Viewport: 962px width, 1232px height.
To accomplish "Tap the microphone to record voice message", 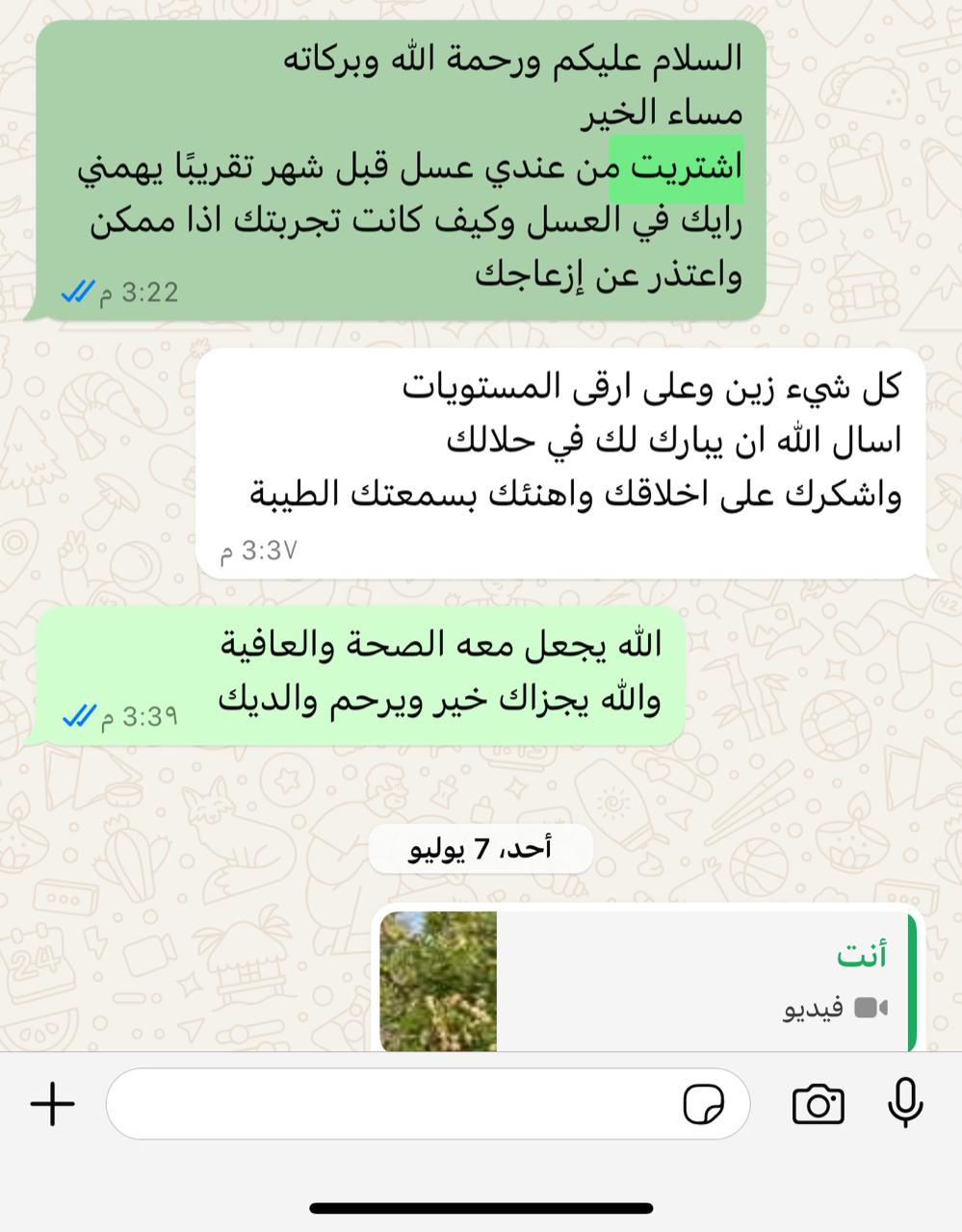I will [904, 1103].
